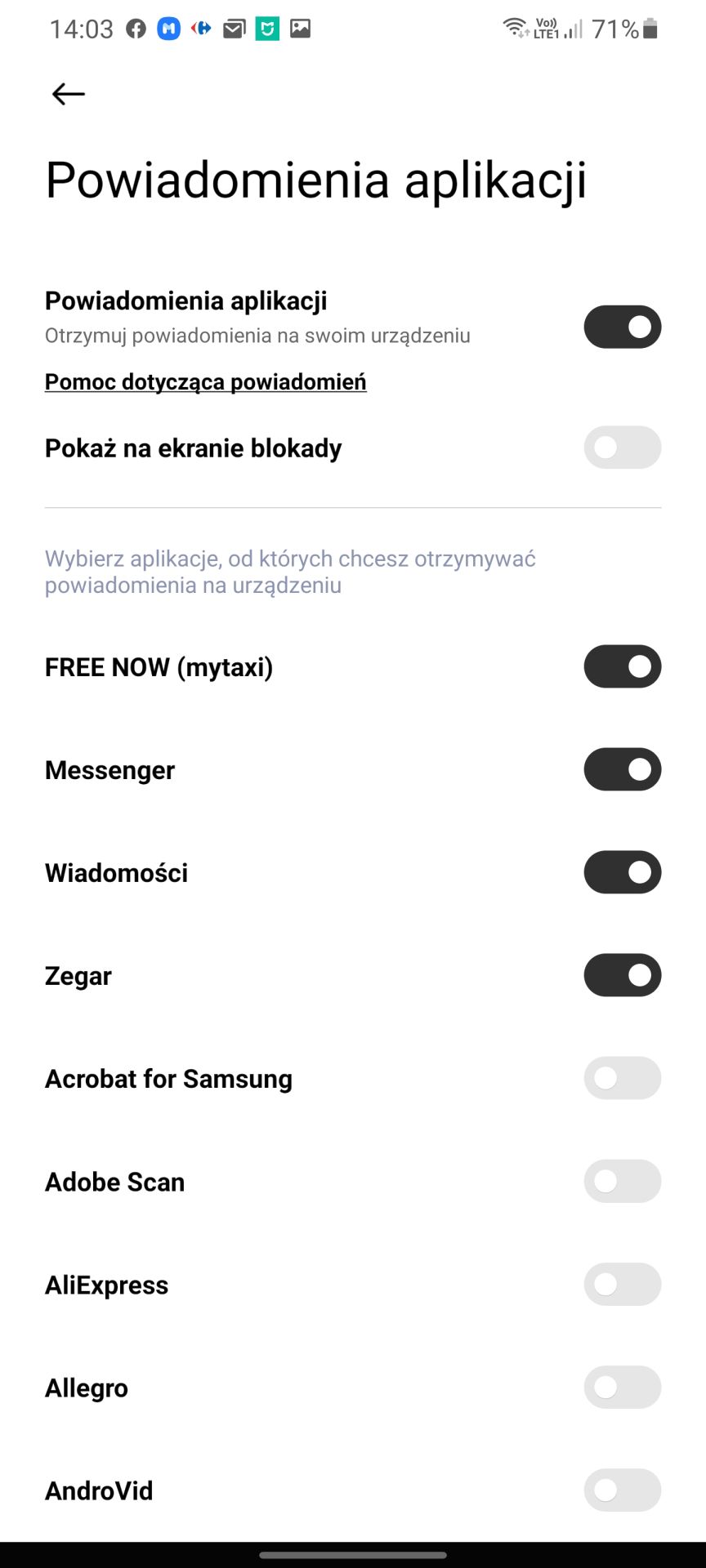706x1568 pixels.
Task: Switch off Wiadomości notifications
Action: tap(622, 872)
